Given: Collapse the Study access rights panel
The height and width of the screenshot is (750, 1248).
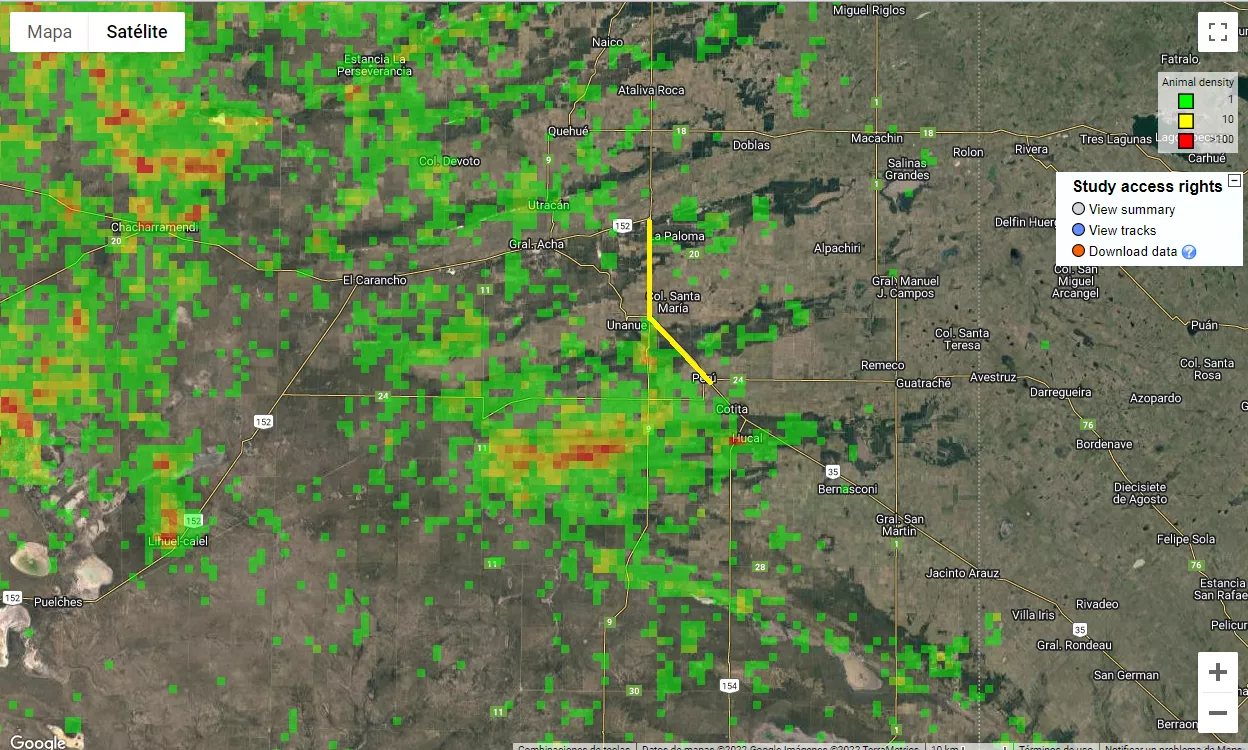Looking at the screenshot, I should 1234,181.
